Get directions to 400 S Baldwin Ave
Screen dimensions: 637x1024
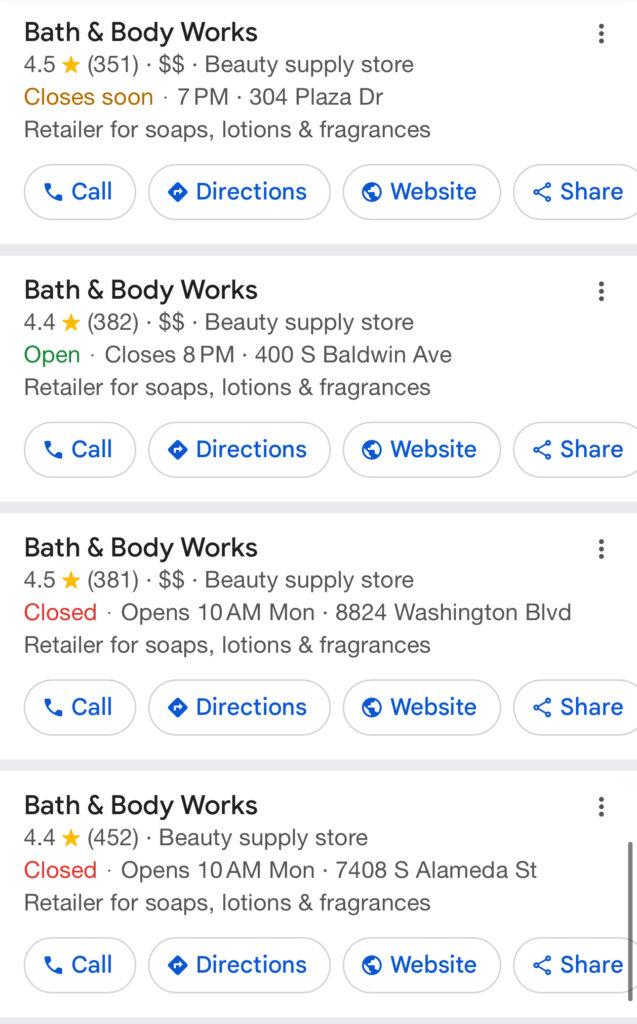pos(239,450)
